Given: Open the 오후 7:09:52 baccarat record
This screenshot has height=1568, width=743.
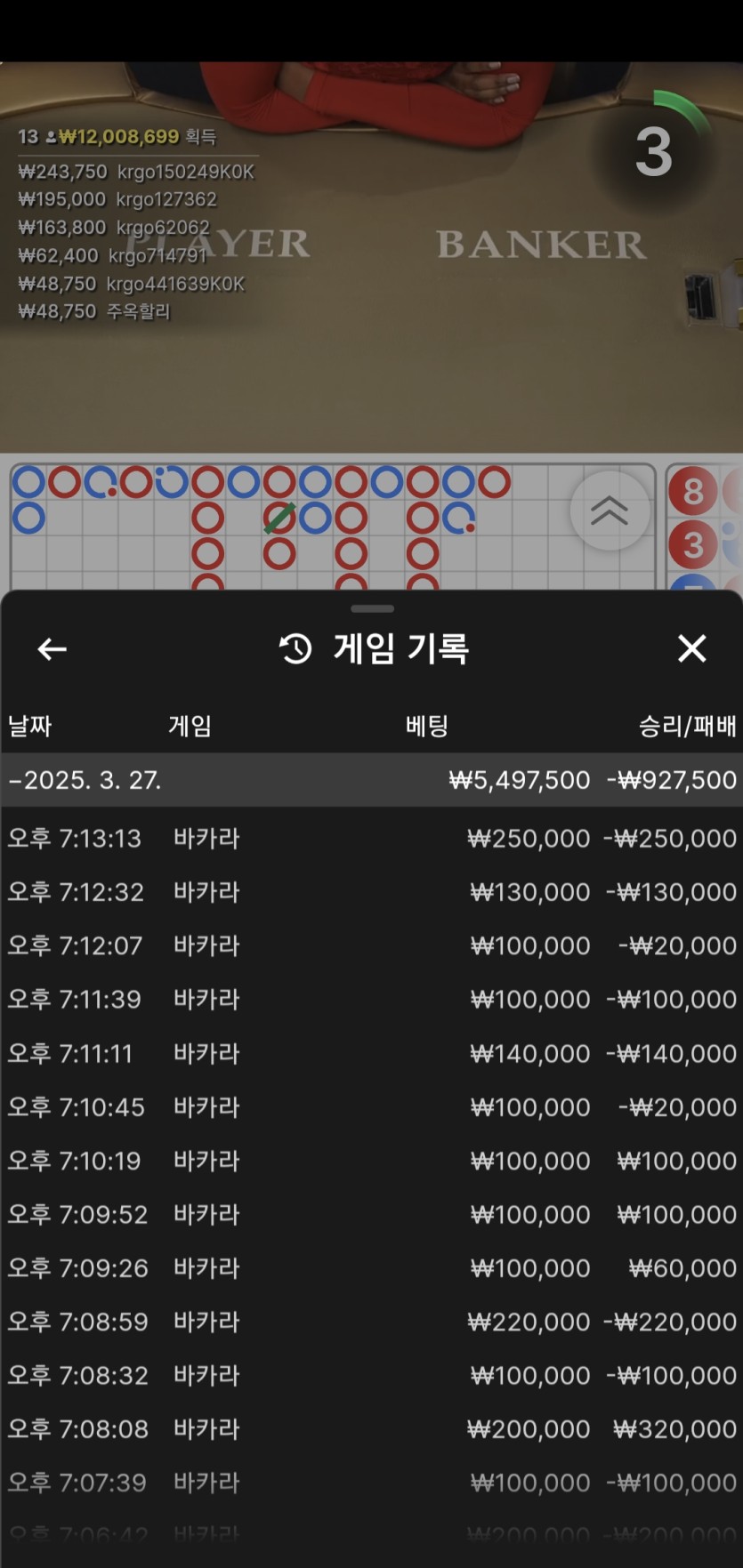Looking at the screenshot, I should (x=372, y=1214).
